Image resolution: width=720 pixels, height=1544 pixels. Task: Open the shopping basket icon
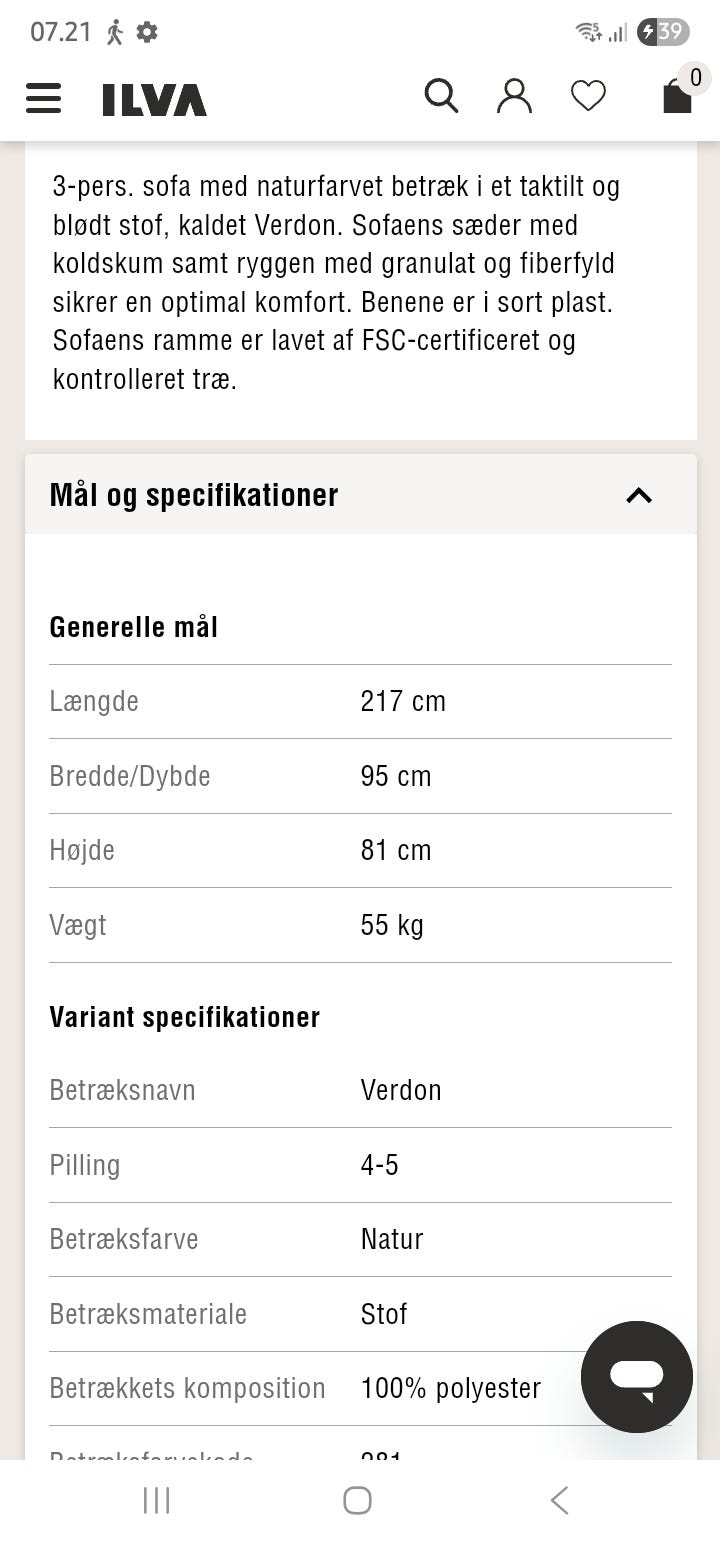676,98
